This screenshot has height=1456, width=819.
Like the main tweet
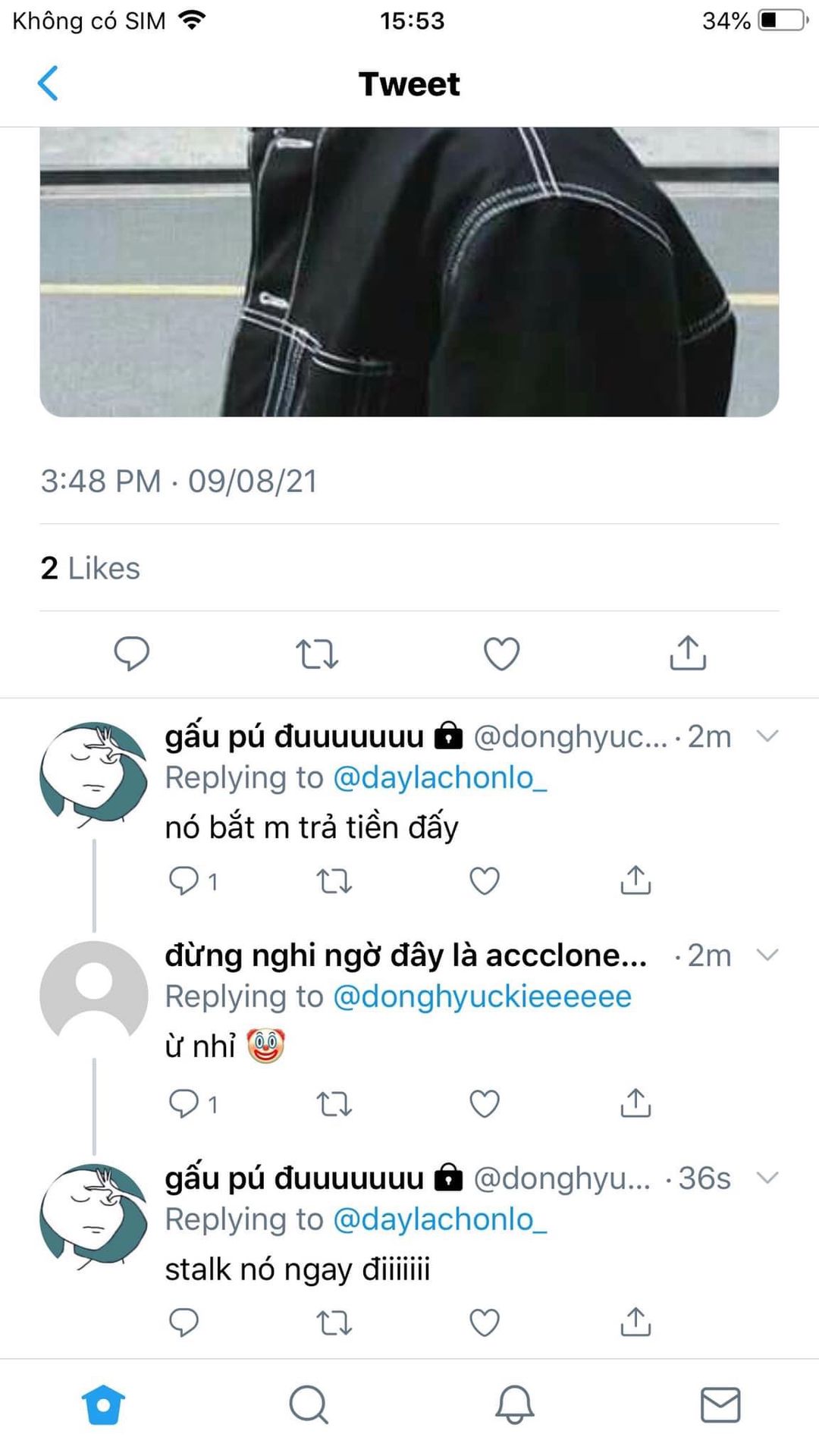[502, 654]
